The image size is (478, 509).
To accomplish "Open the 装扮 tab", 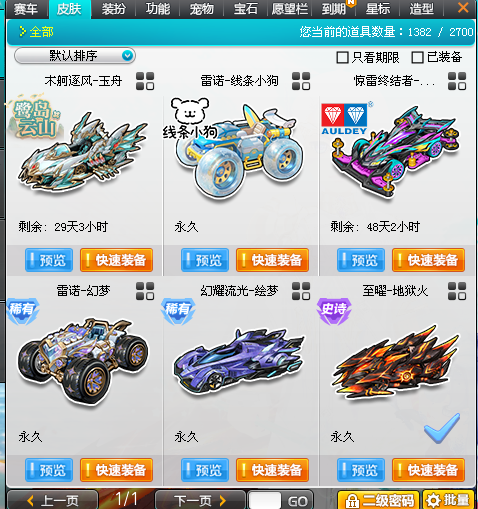I will pyautogui.click(x=114, y=9).
